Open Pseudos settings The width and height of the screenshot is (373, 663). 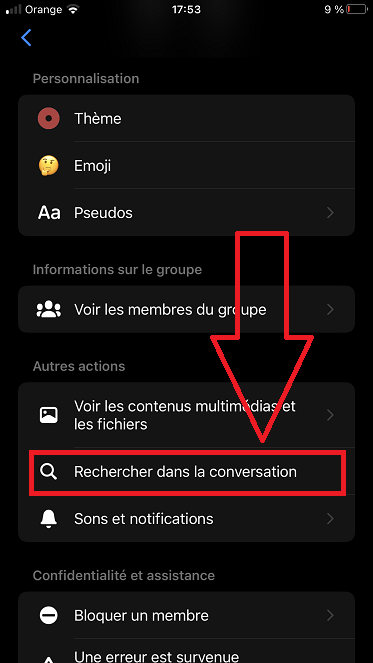click(x=186, y=212)
